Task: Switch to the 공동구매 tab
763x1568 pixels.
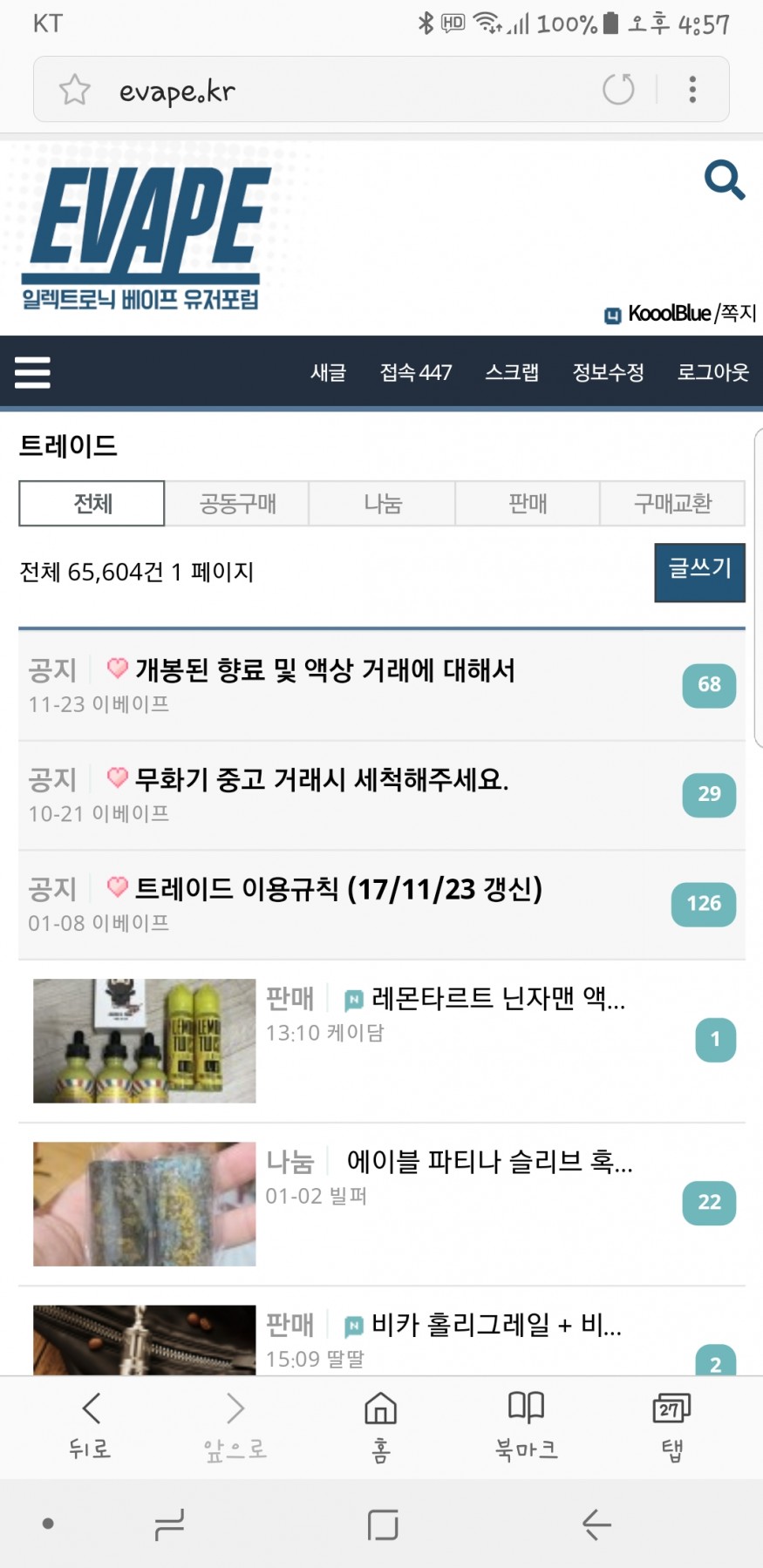Action: pyautogui.click(x=237, y=503)
